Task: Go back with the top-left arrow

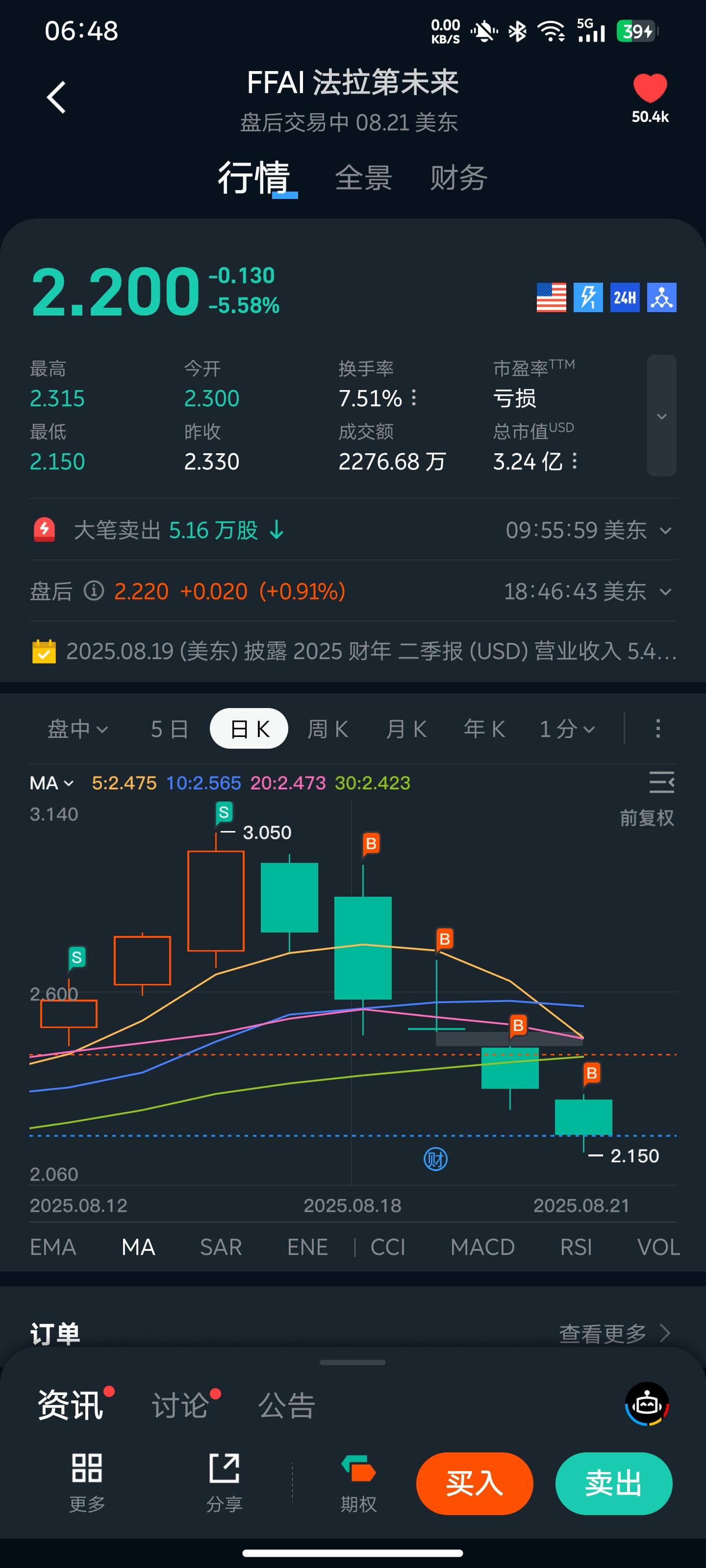Action: pos(57,98)
